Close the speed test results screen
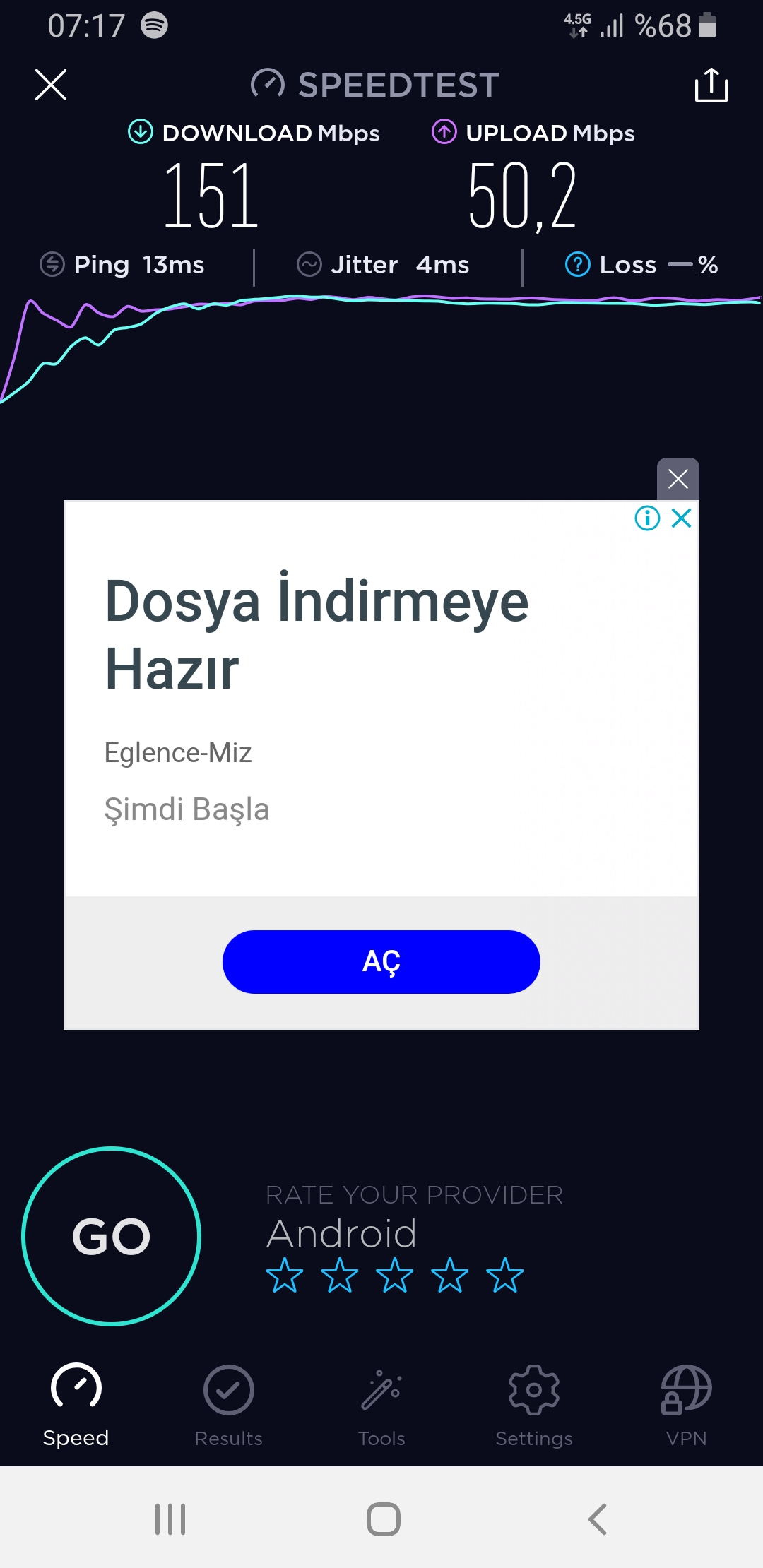Viewport: 763px width, 1568px height. tap(51, 85)
